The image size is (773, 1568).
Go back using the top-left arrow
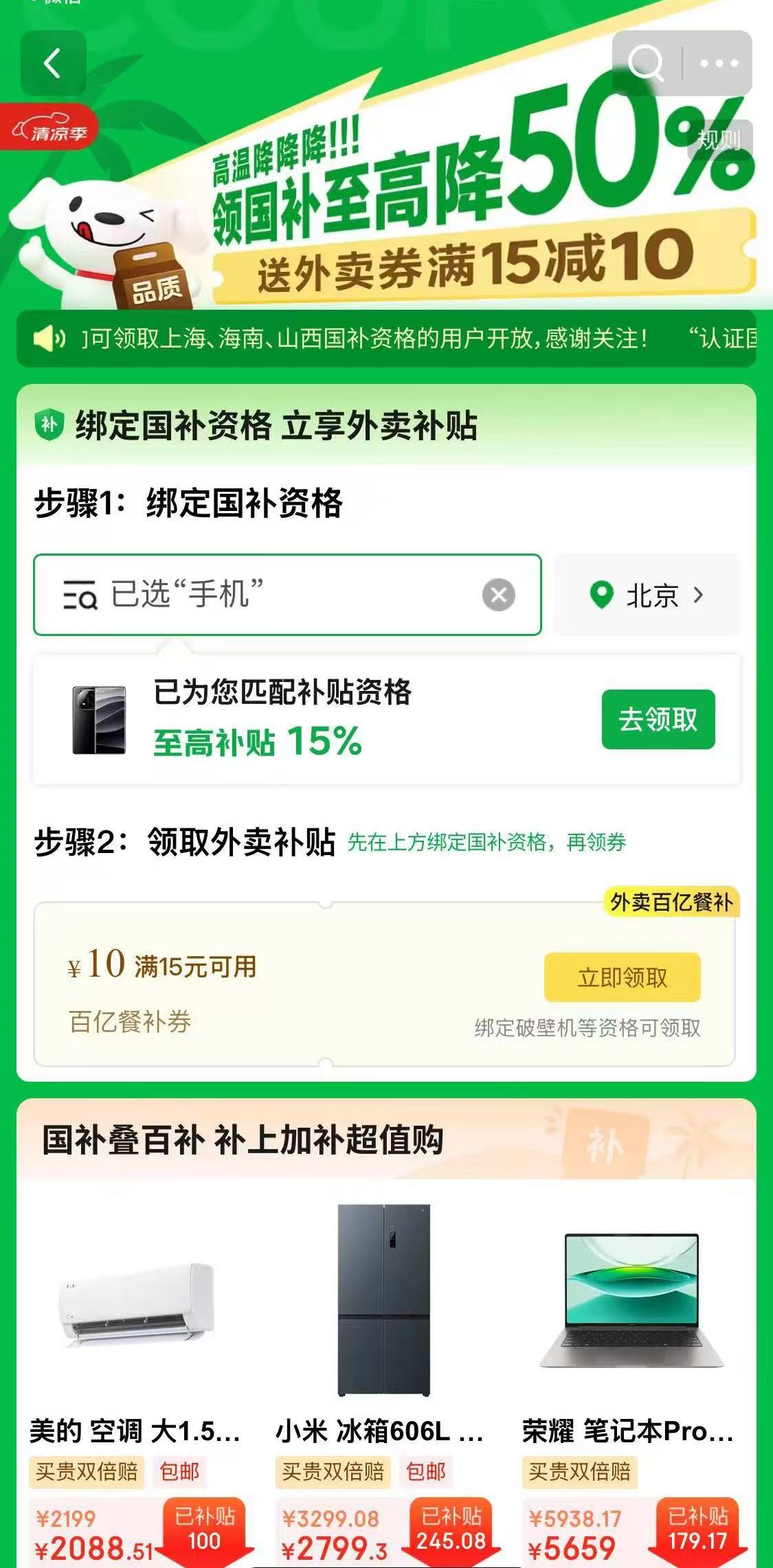tap(53, 64)
